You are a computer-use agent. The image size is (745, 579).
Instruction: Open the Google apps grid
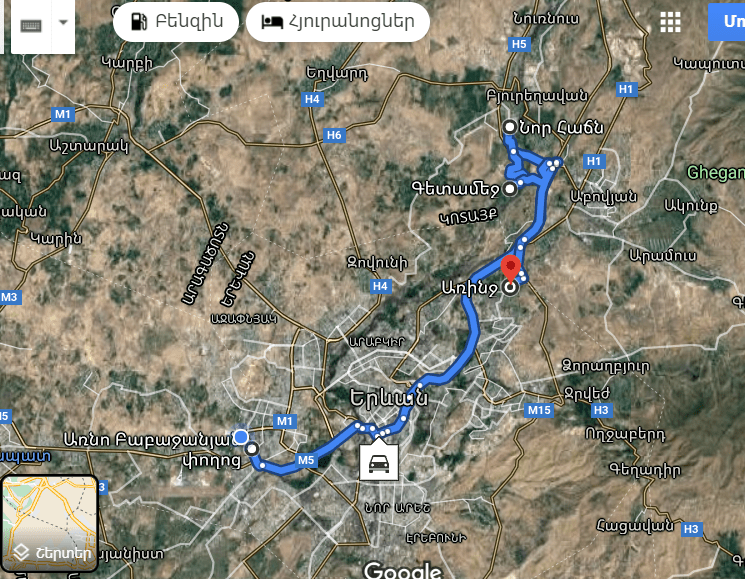[x=670, y=22]
